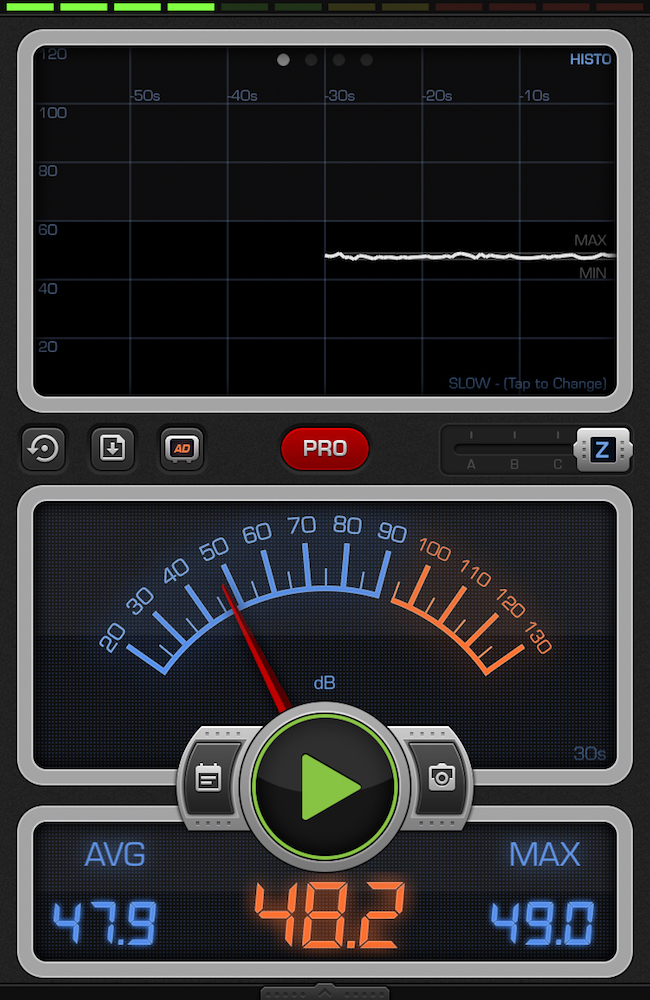Reset the measurement with the reset icon
The height and width of the screenshot is (1000, 650).
(43, 448)
